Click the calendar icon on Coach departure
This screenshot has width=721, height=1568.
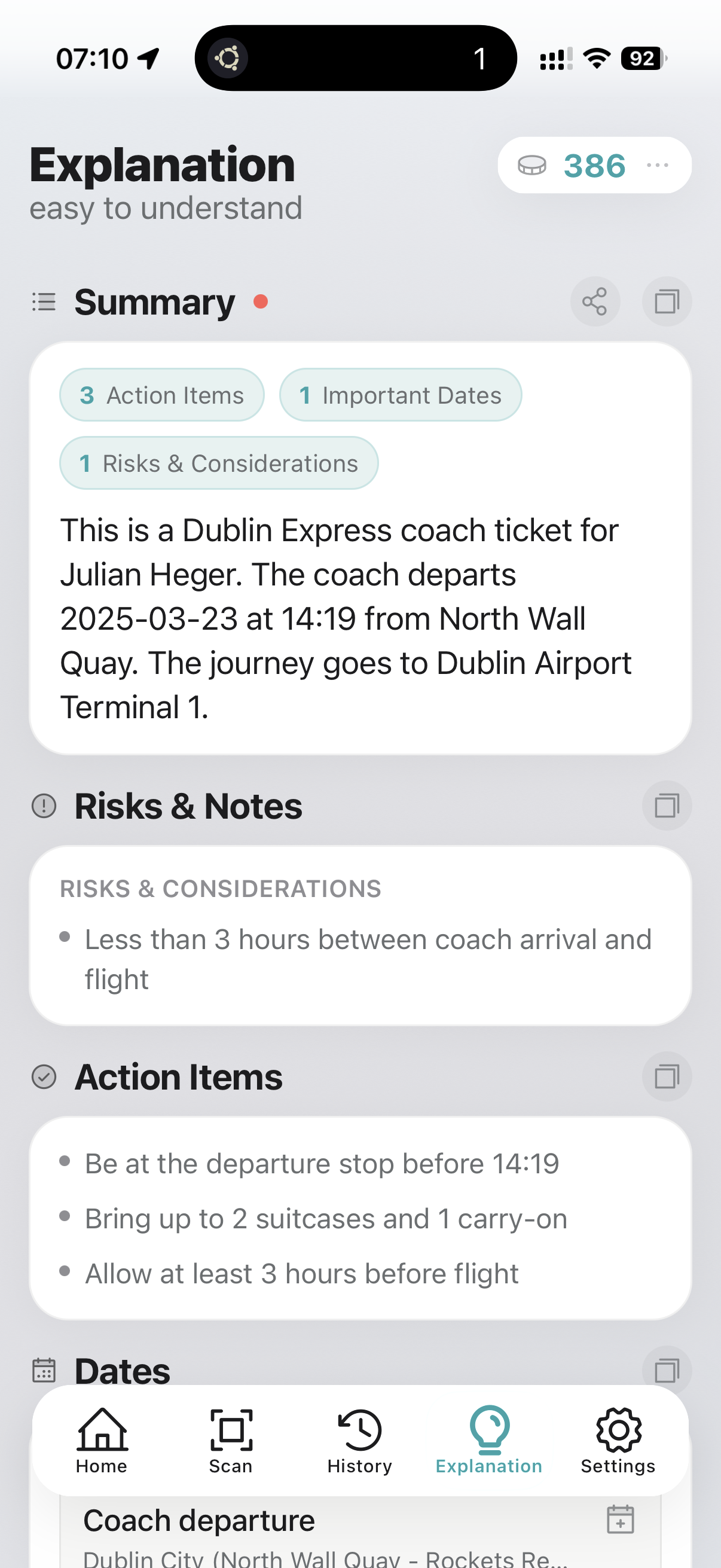point(621,1520)
